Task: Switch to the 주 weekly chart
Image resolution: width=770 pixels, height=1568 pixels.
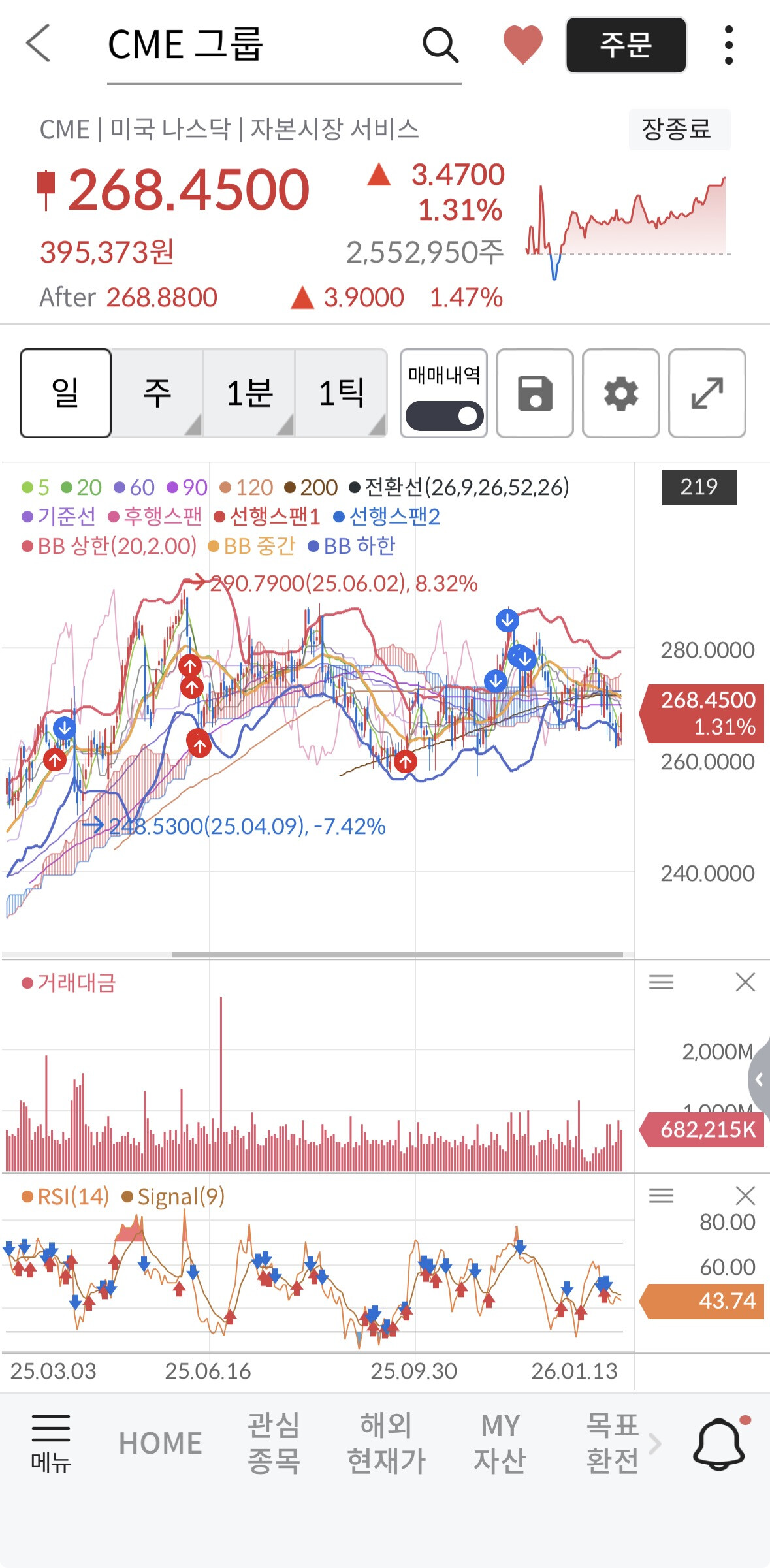Action: tap(157, 393)
